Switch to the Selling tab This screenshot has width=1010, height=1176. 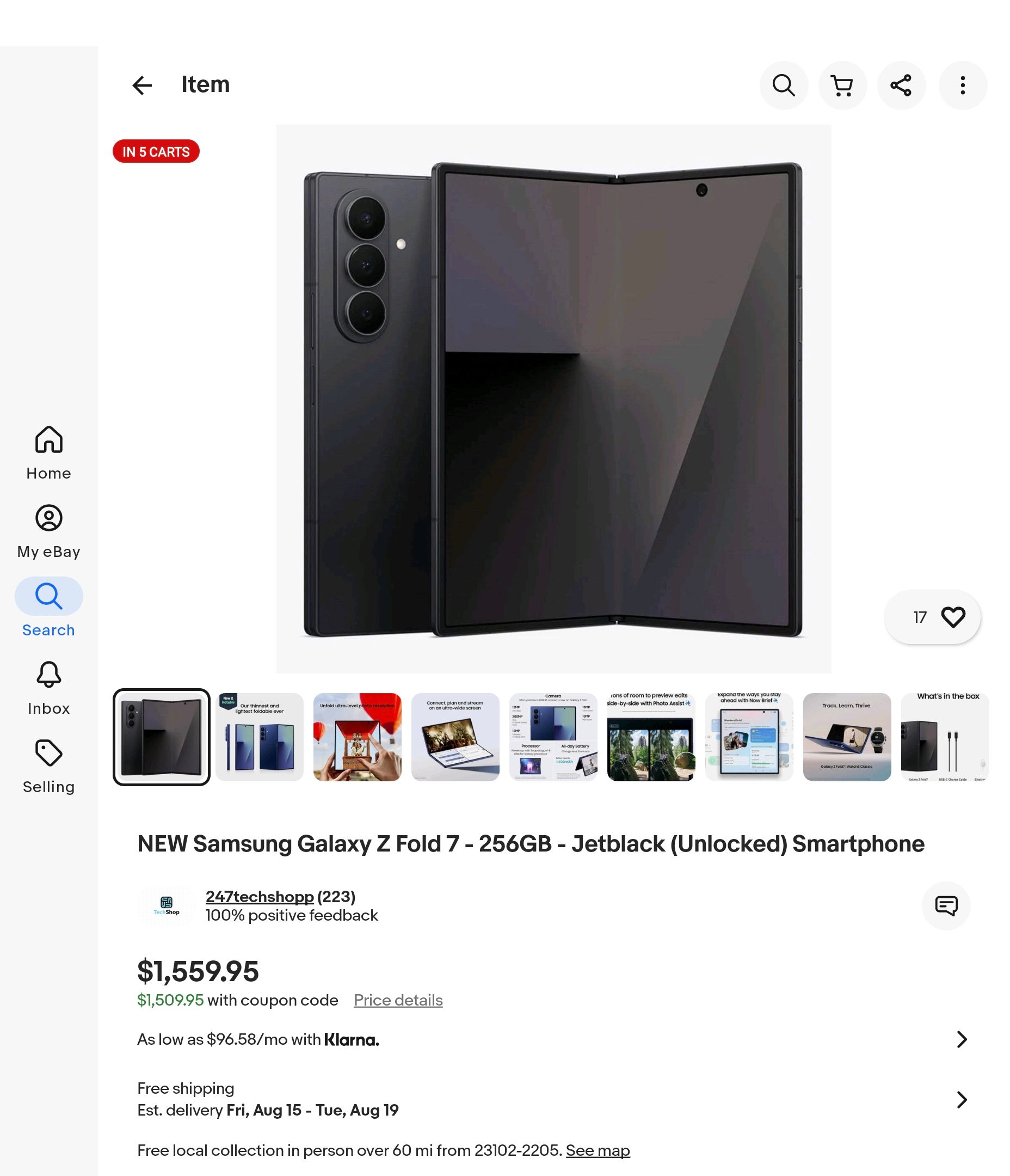pos(49,766)
